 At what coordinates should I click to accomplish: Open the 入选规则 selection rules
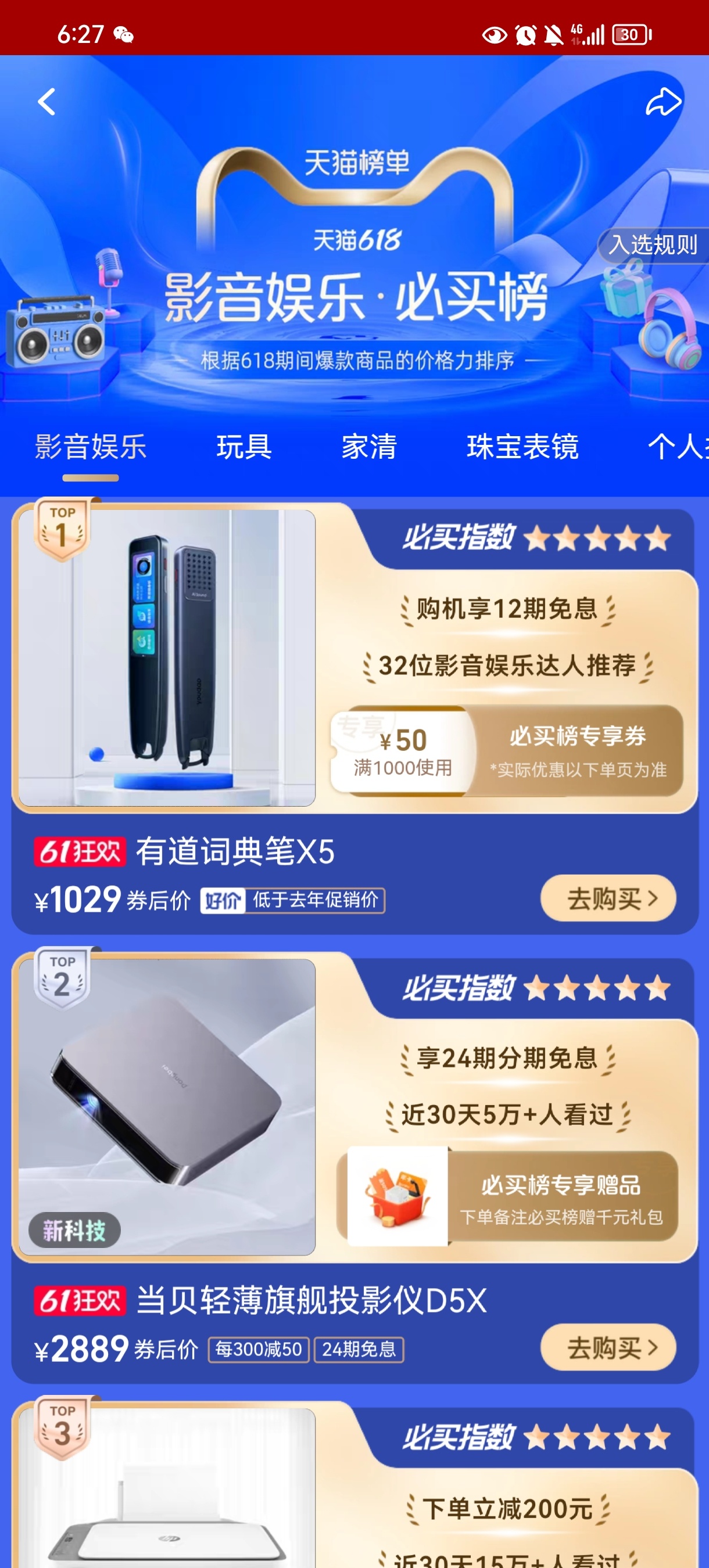point(653,244)
